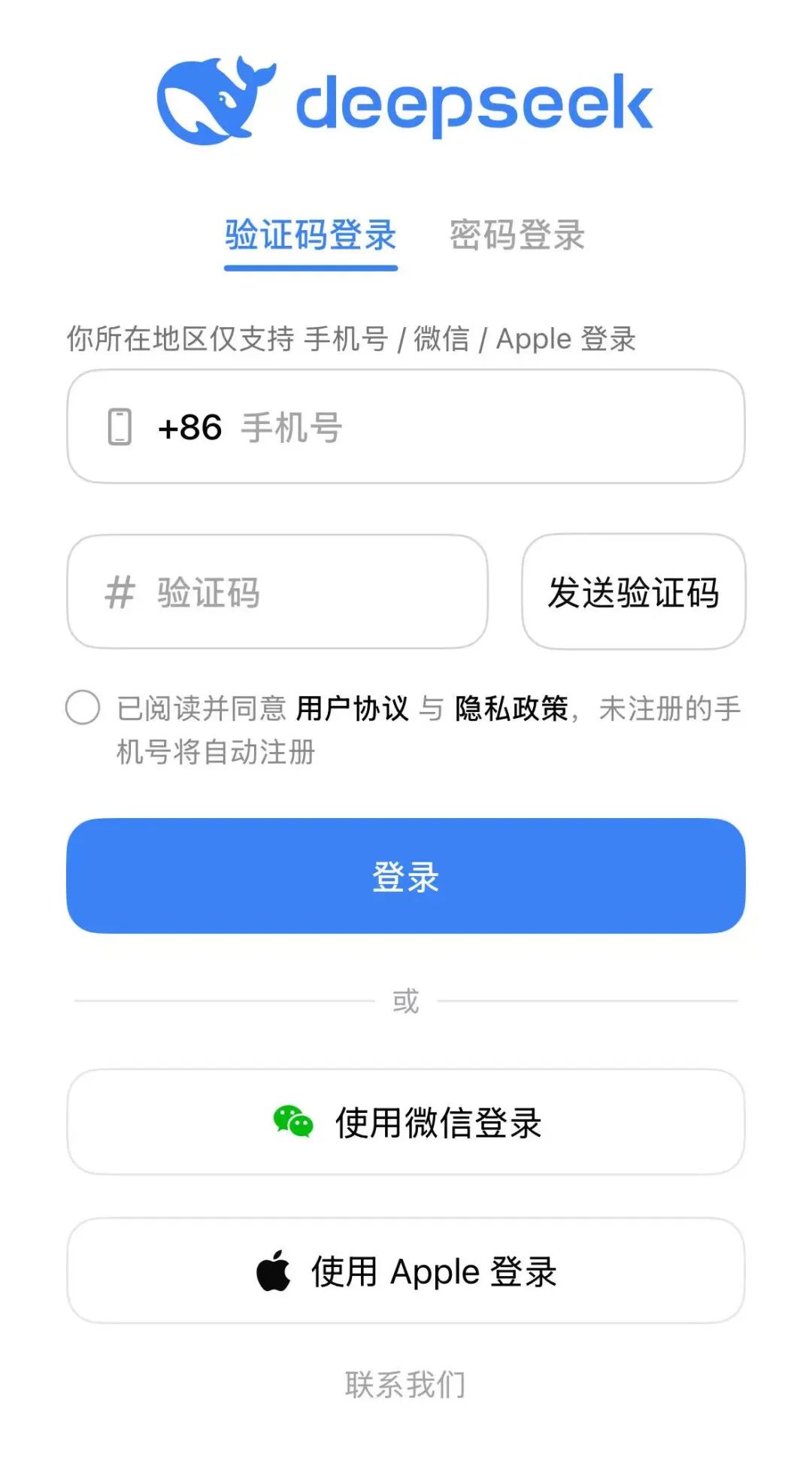Choose 使用 Apple 登录
Viewport: 812px width, 1464px height.
point(406,1272)
